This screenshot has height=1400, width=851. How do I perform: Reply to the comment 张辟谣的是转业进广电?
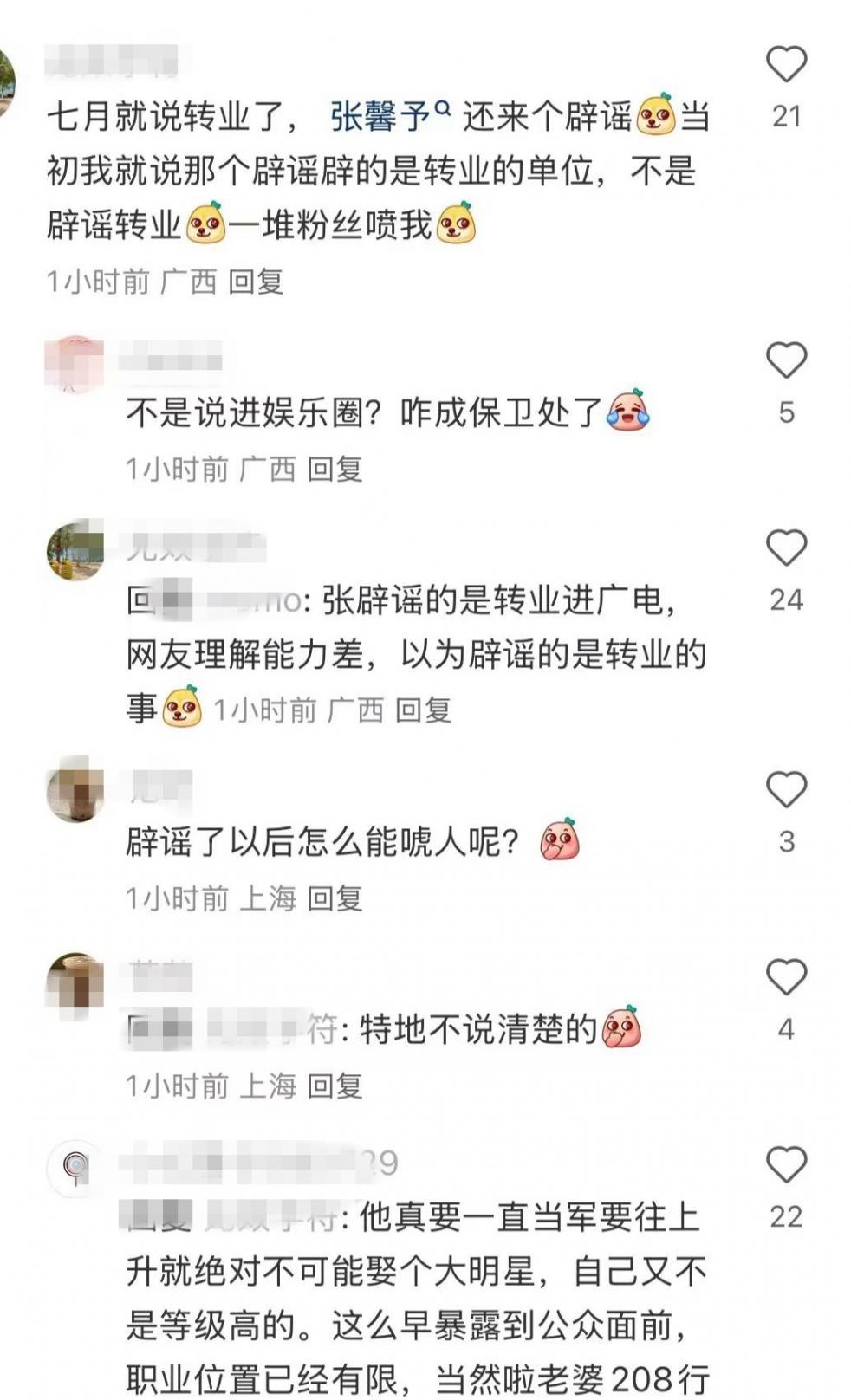point(423,710)
